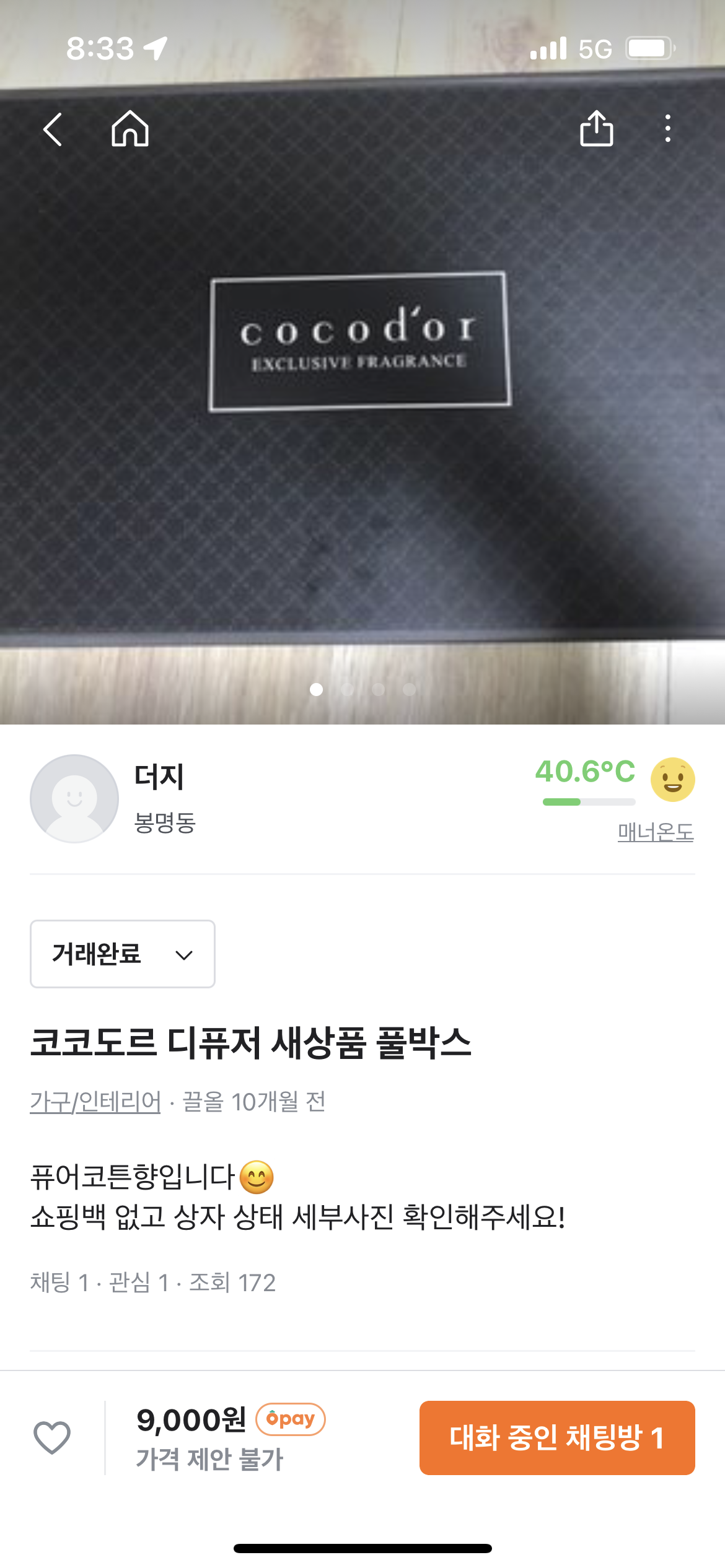
Task: Open seller 더지's profile
Action: click(x=159, y=777)
